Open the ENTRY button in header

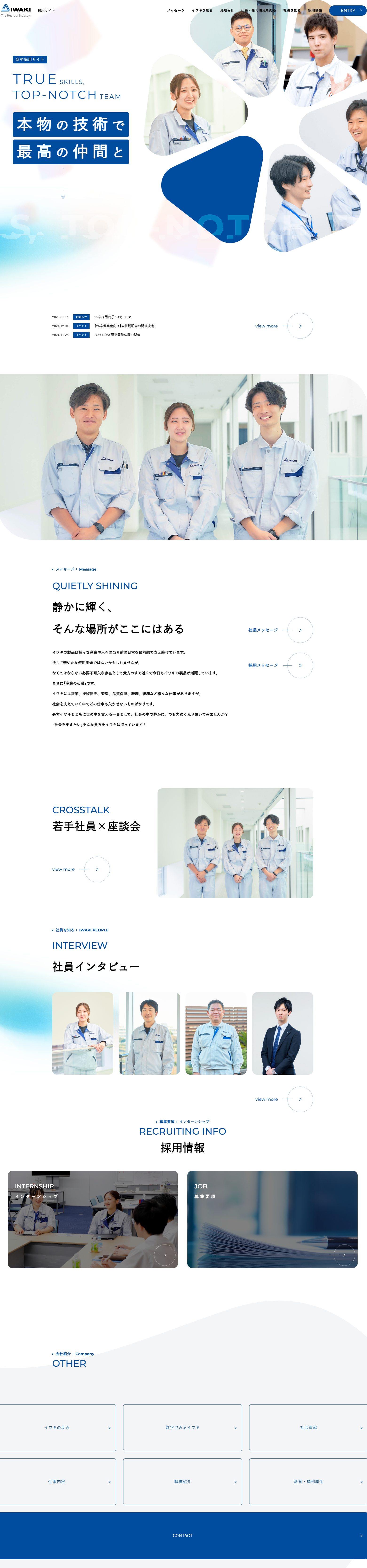(x=348, y=10)
